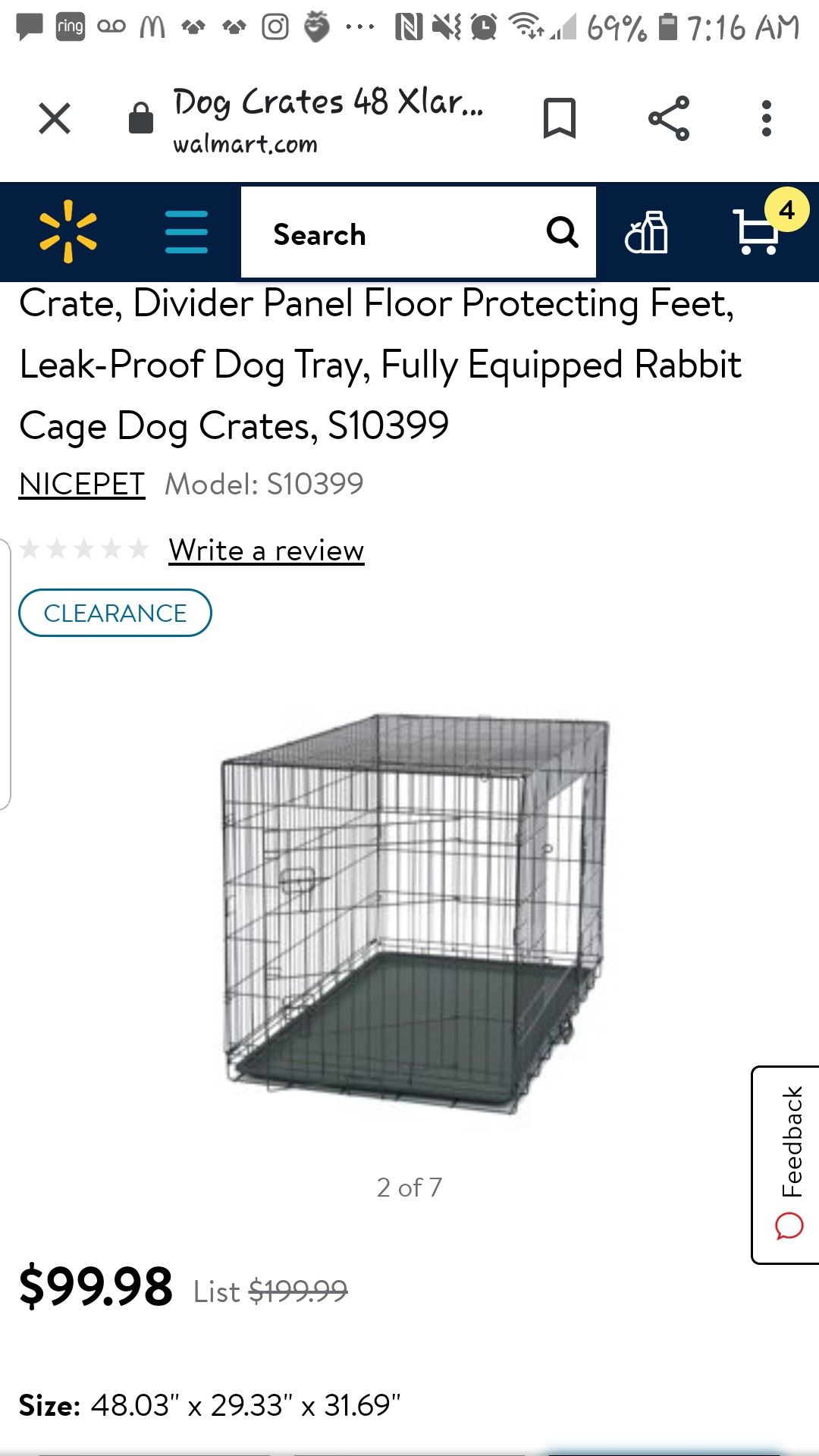The width and height of the screenshot is (819, 1456).
Task: Select the CLEARANCE badge
Action: (115, 613)
